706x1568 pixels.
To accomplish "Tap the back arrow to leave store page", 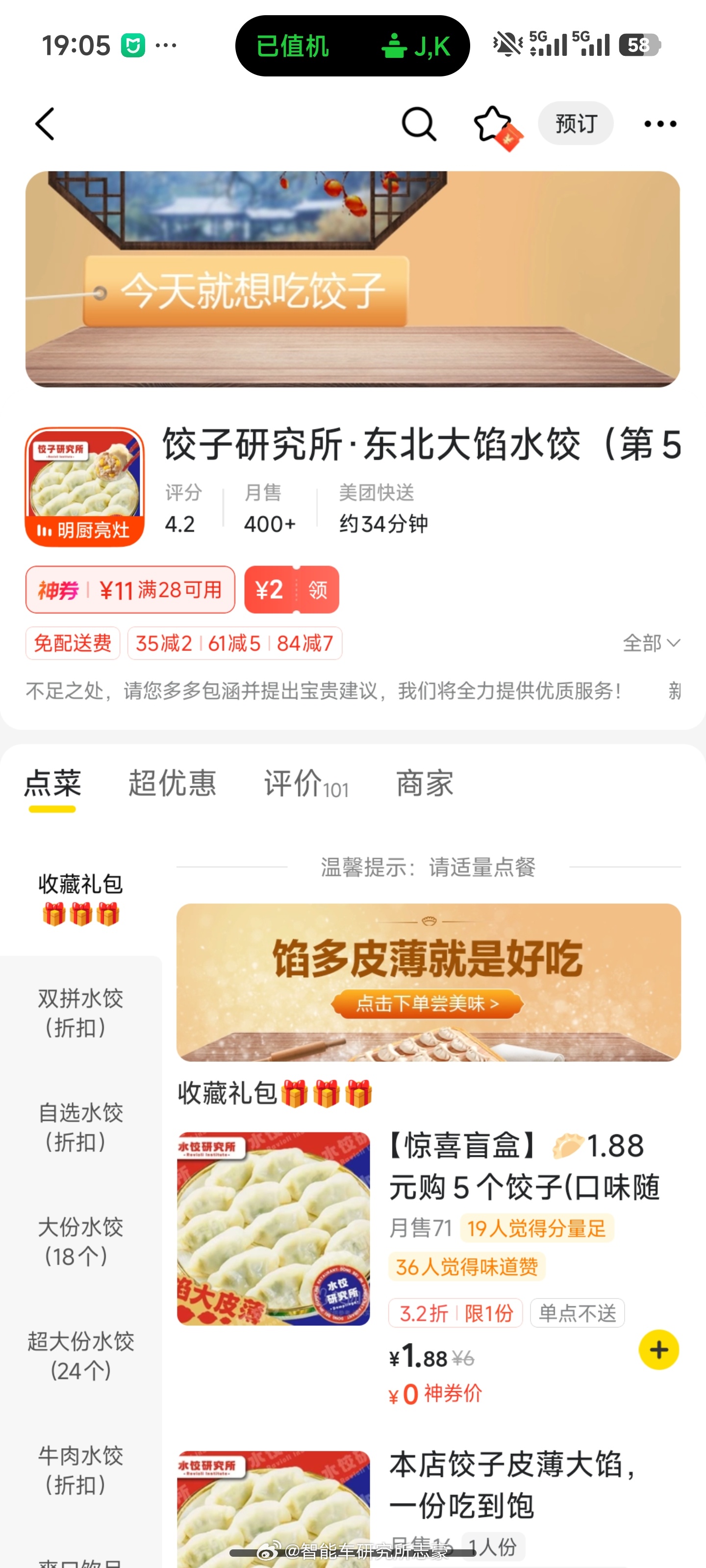I will point(45,123).
